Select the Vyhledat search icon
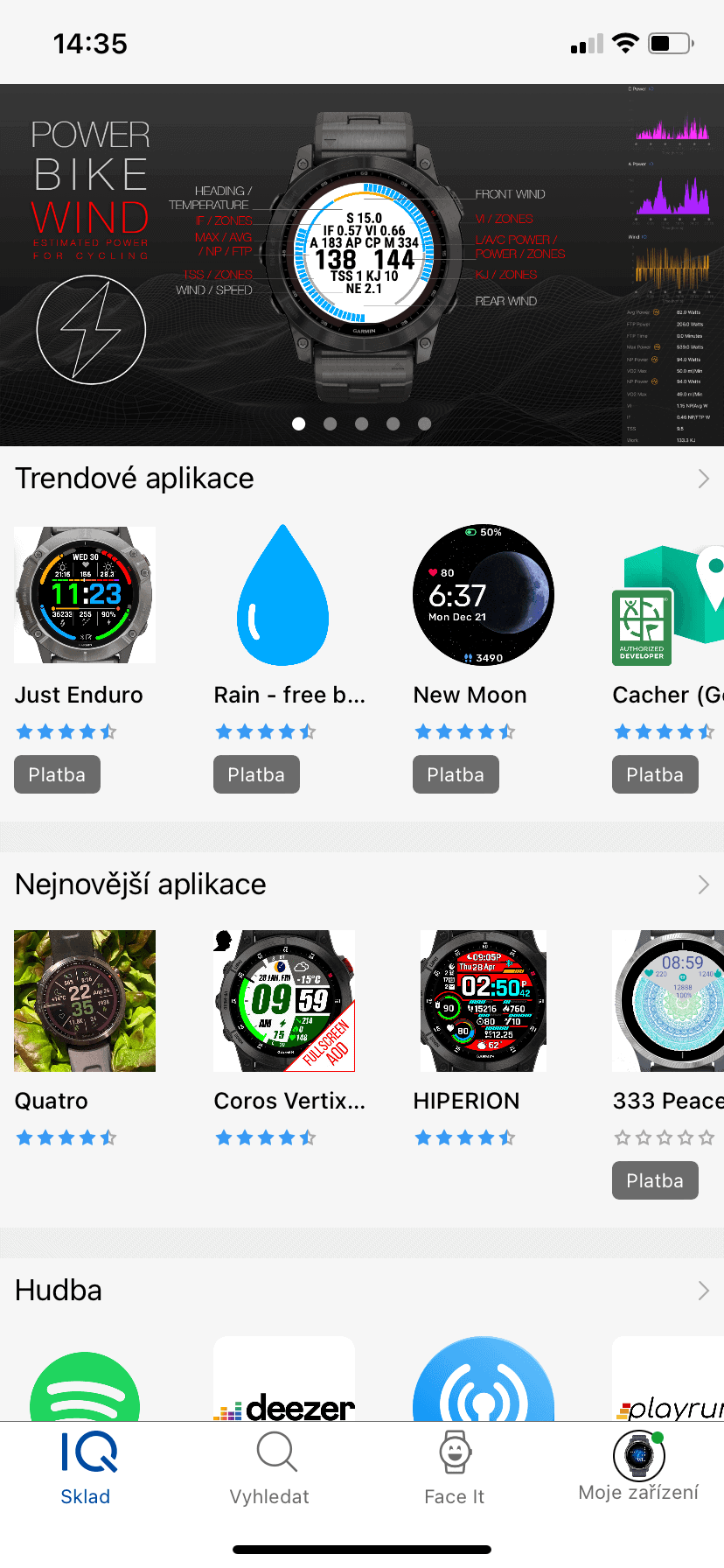Viewport: 724px width, 1568px height. click(x=275, y=1450)
